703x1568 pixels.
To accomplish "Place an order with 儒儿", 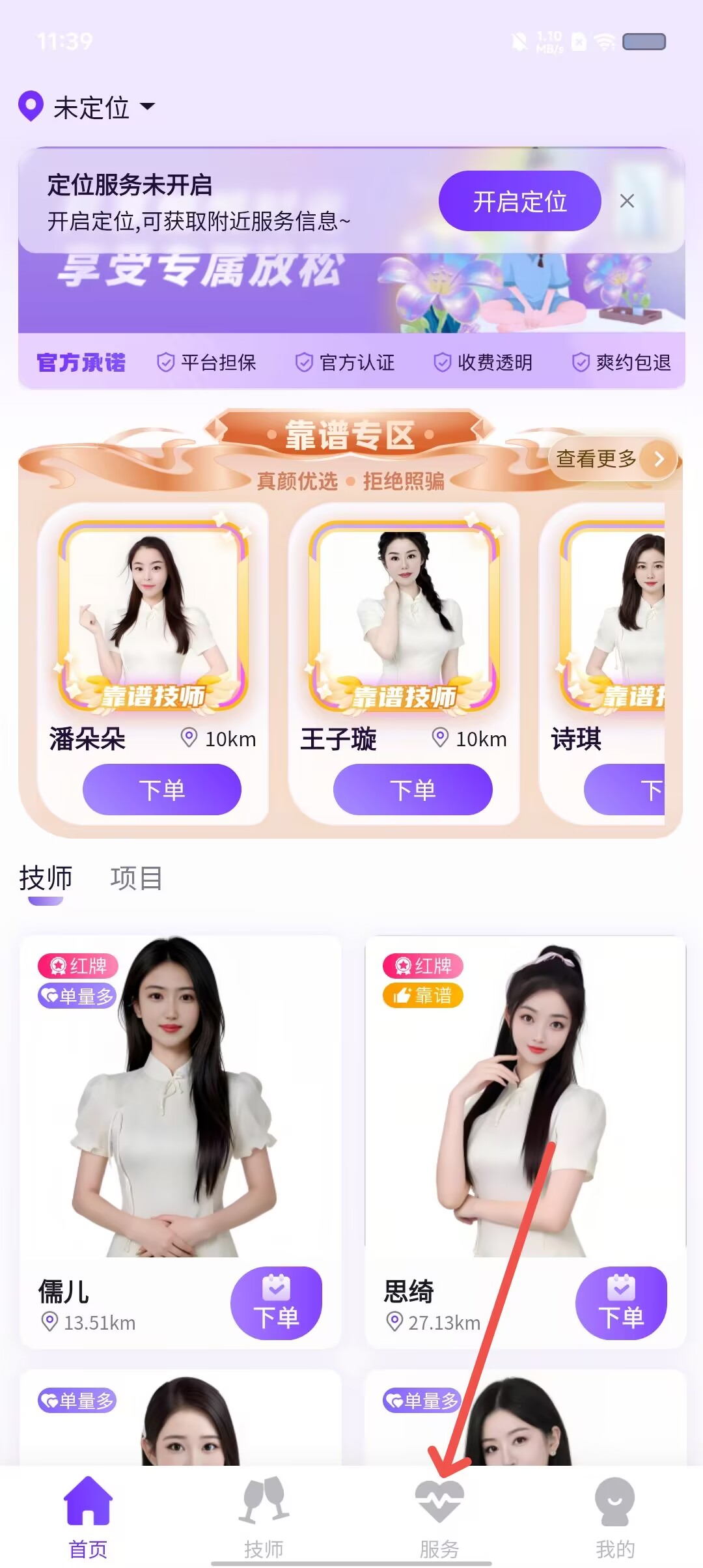I will (276, 1303).
